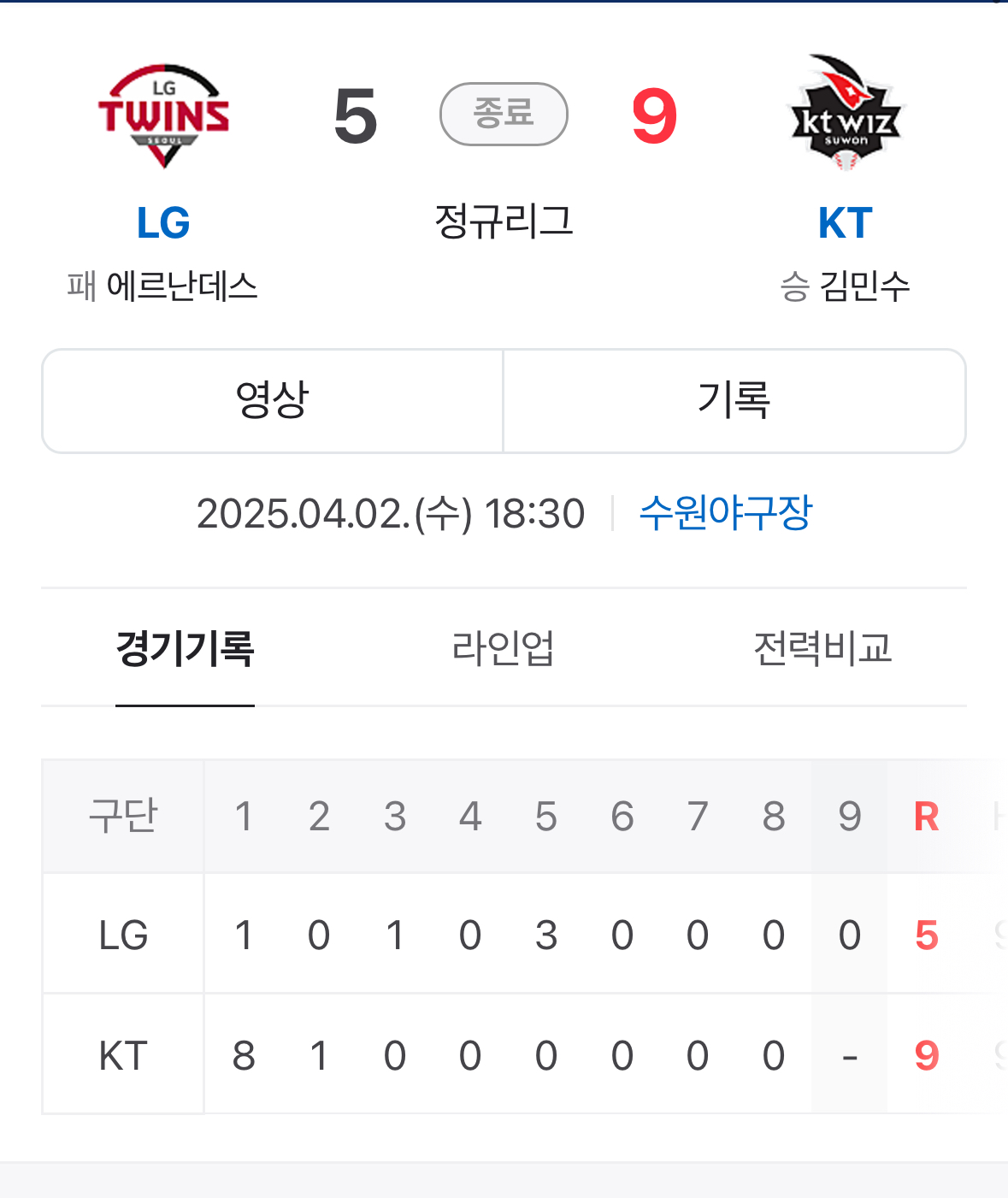The image size is (1008, 1198).
Task: Switch to the 라인업 tab
Action: coord(503,648)
